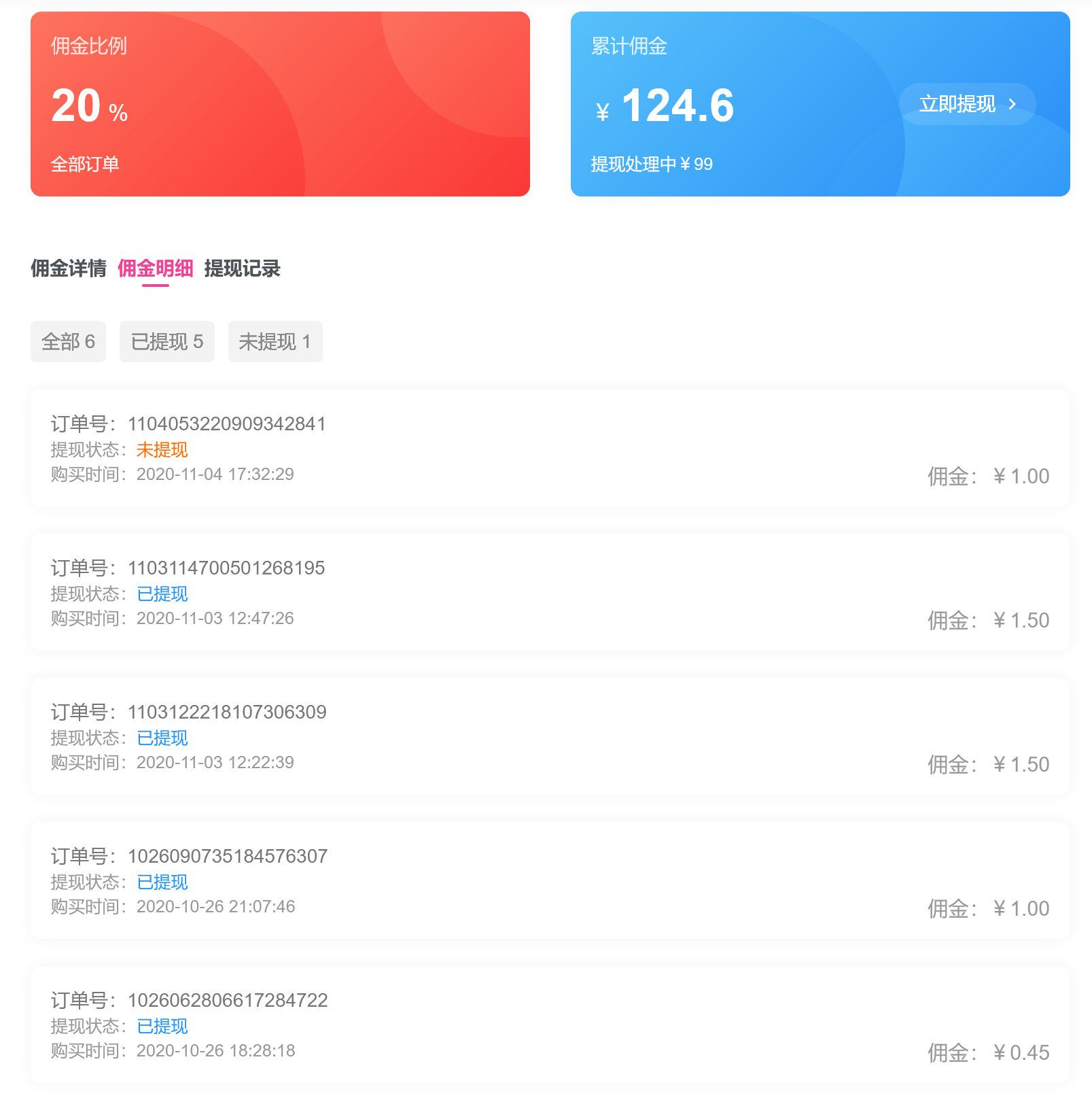Select the 佣金明细 tab

pos(155,269)
